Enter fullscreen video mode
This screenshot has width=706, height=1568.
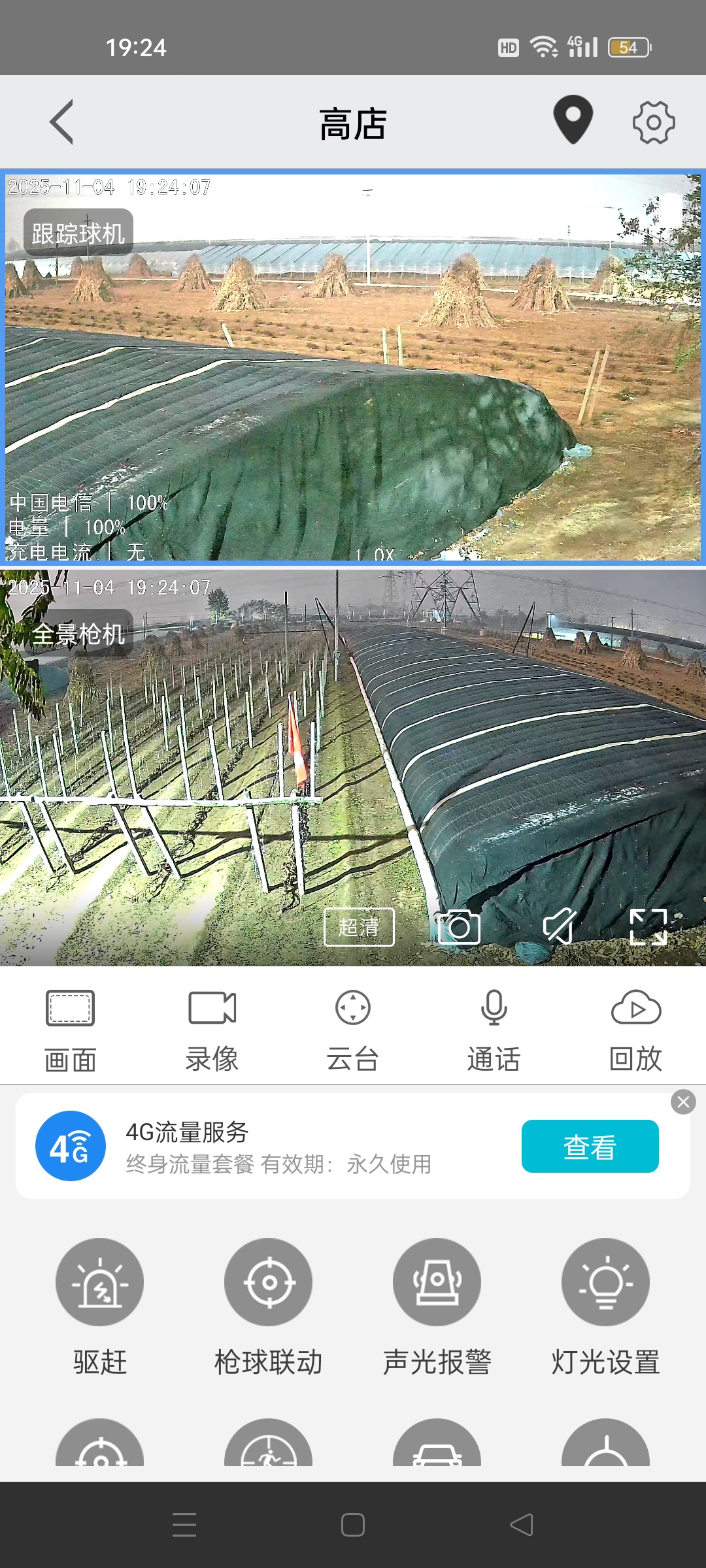648,926
